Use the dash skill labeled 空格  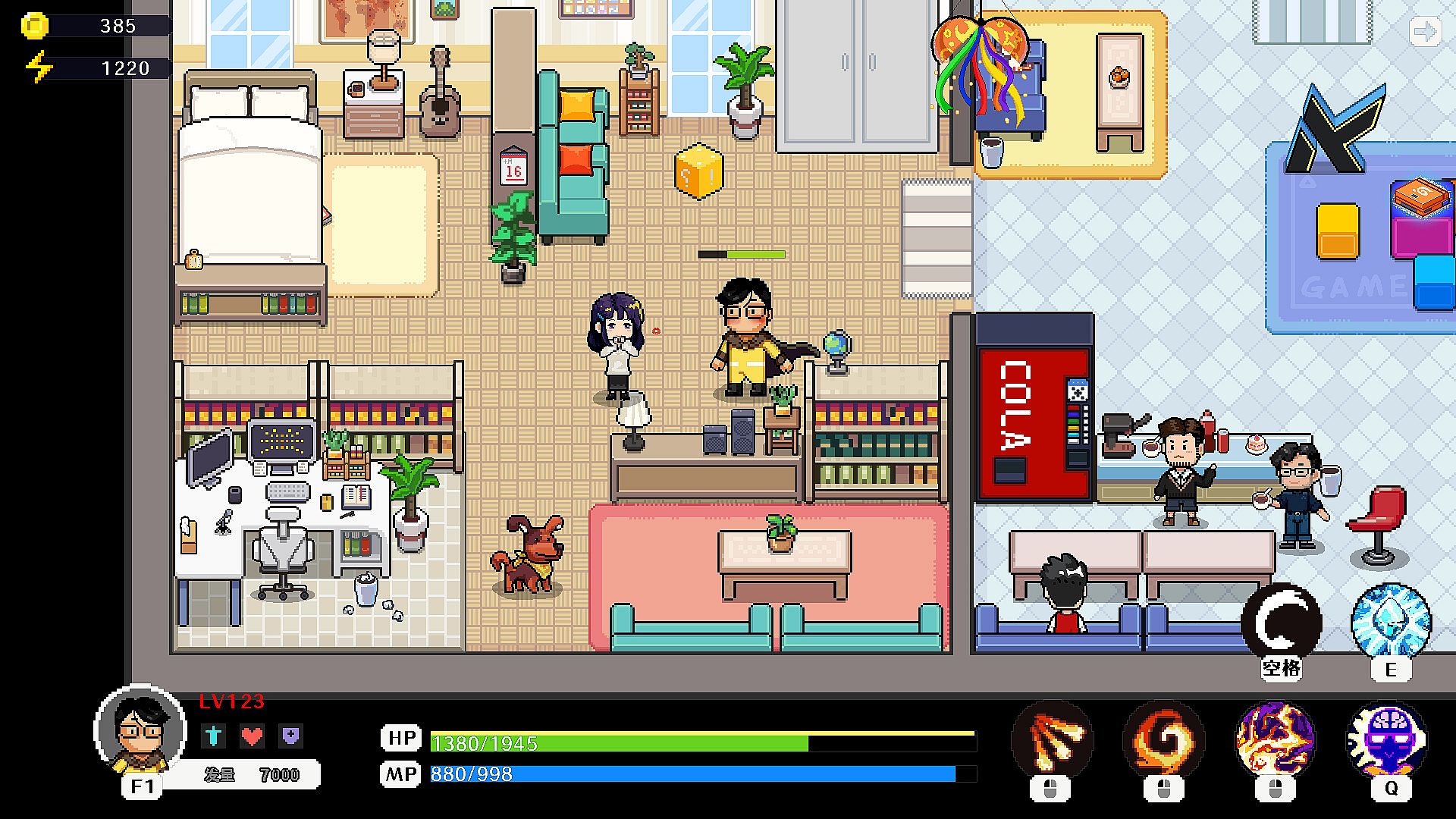point(1281,622)
